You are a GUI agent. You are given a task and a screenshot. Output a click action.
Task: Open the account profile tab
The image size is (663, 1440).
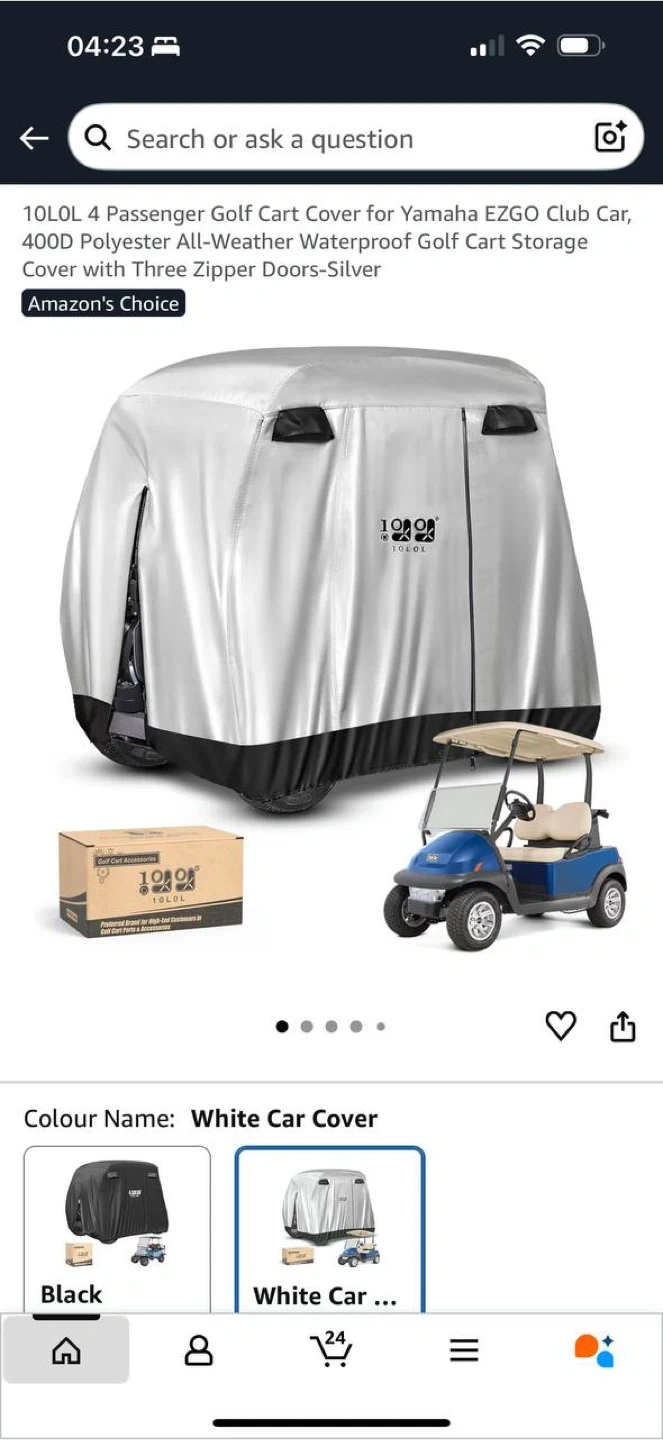pyautogui.click(x=199, y=1351)
